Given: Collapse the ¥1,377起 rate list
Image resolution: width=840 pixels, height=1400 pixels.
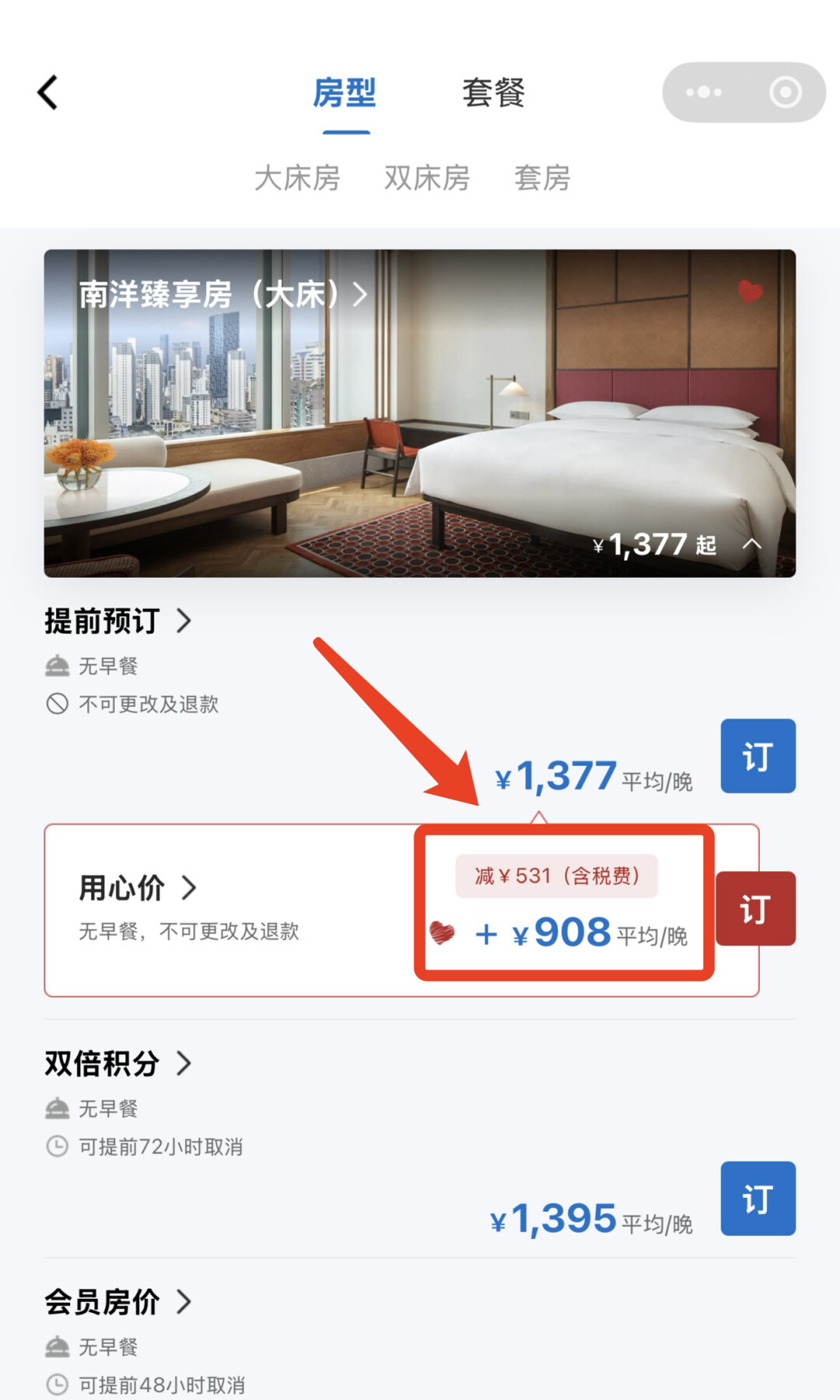Looking at the screenshot, I should tap(752, 544).
